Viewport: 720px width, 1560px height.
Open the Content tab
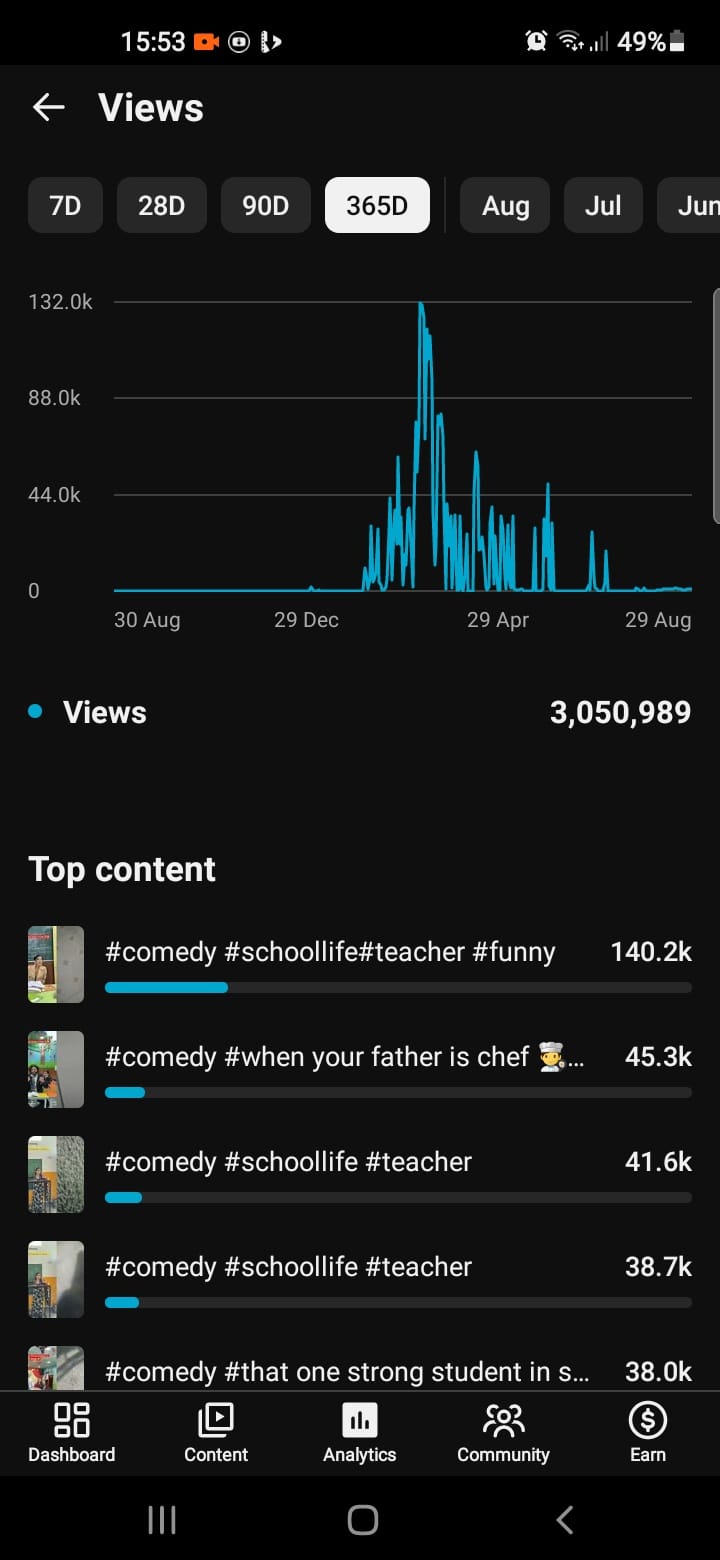(x=216, y=1433)
